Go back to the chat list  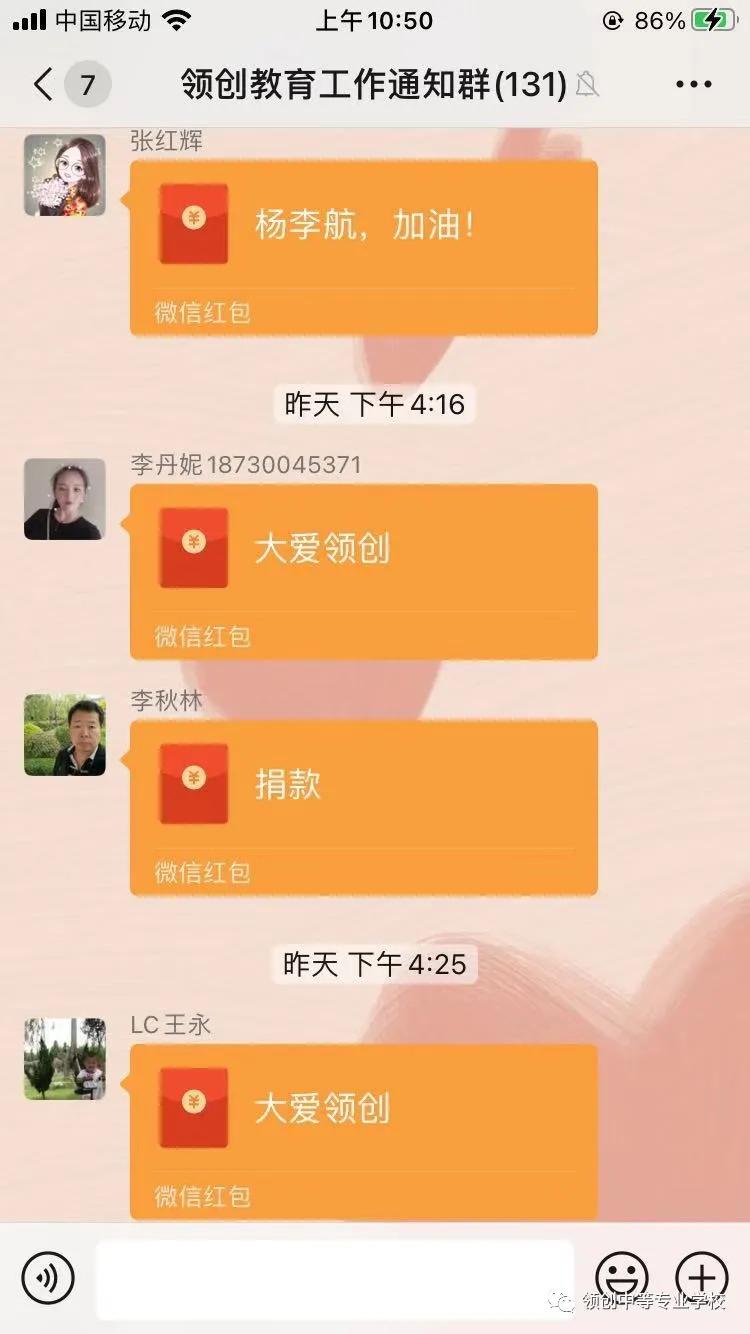[x=42, y=84]
